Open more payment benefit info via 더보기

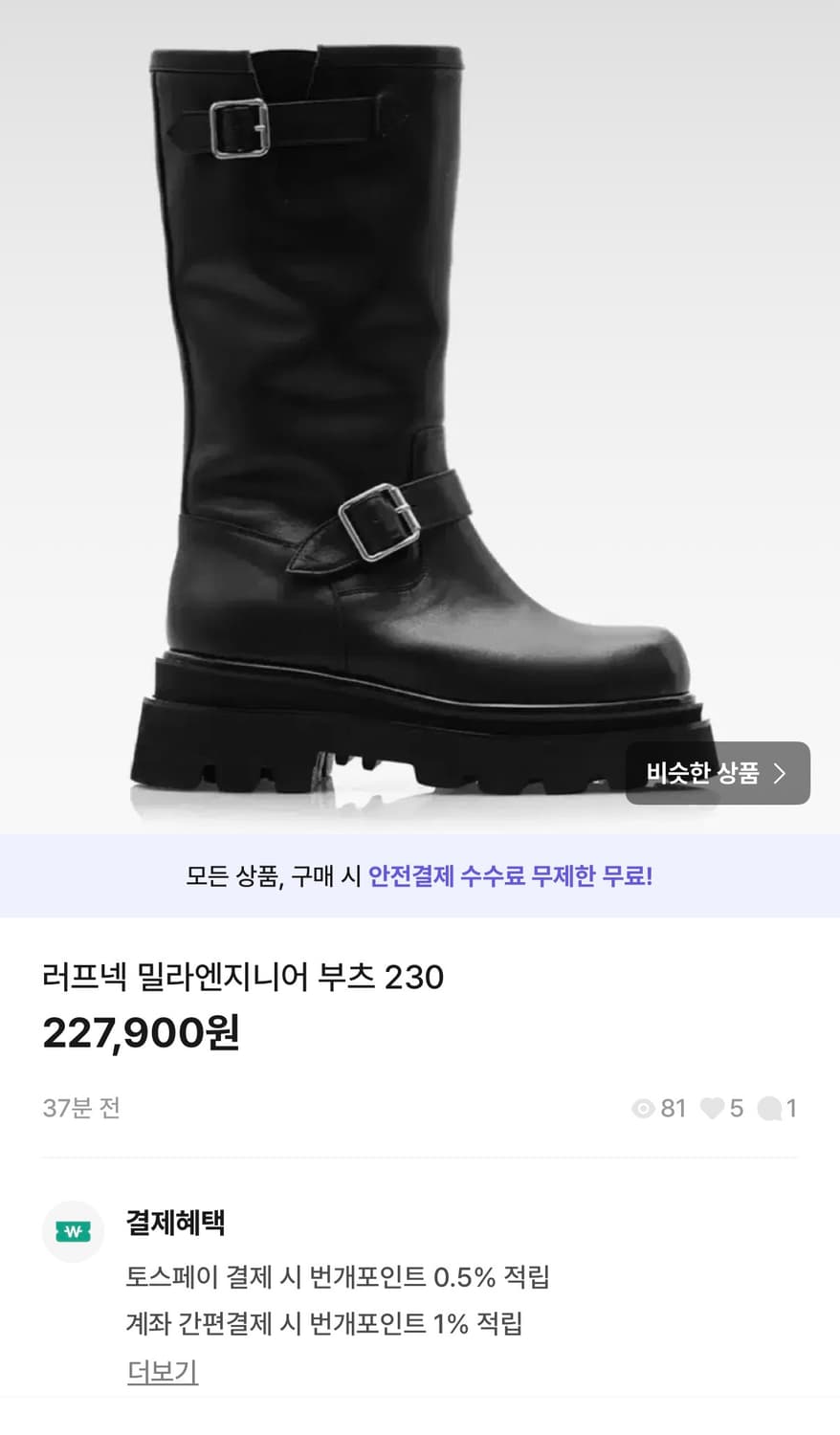point(162,1370)
